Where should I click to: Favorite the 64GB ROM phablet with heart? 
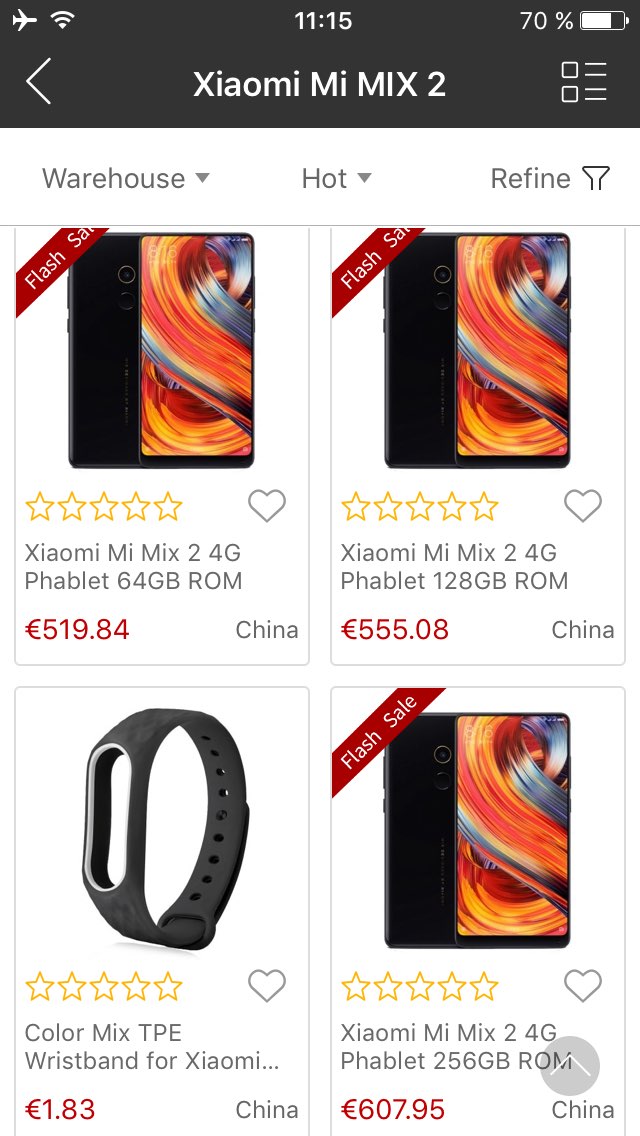(x=267, y=506)
